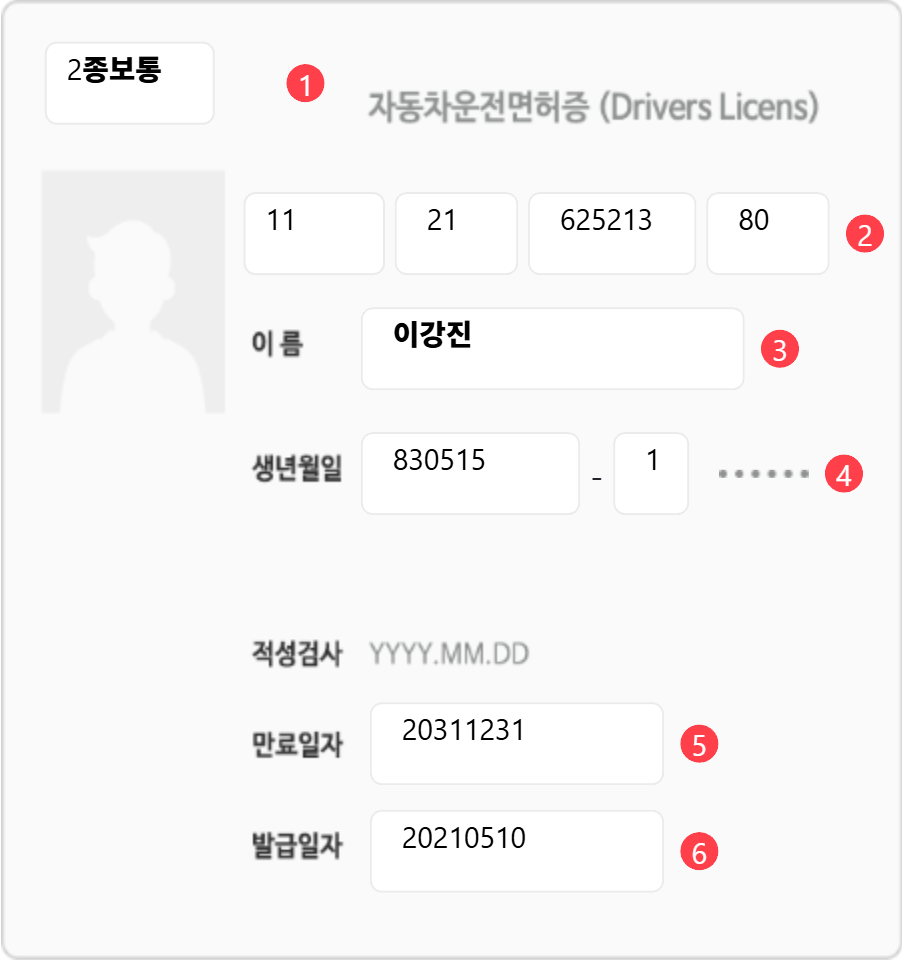Select the license number field showing 21

[x=456, y=233]
